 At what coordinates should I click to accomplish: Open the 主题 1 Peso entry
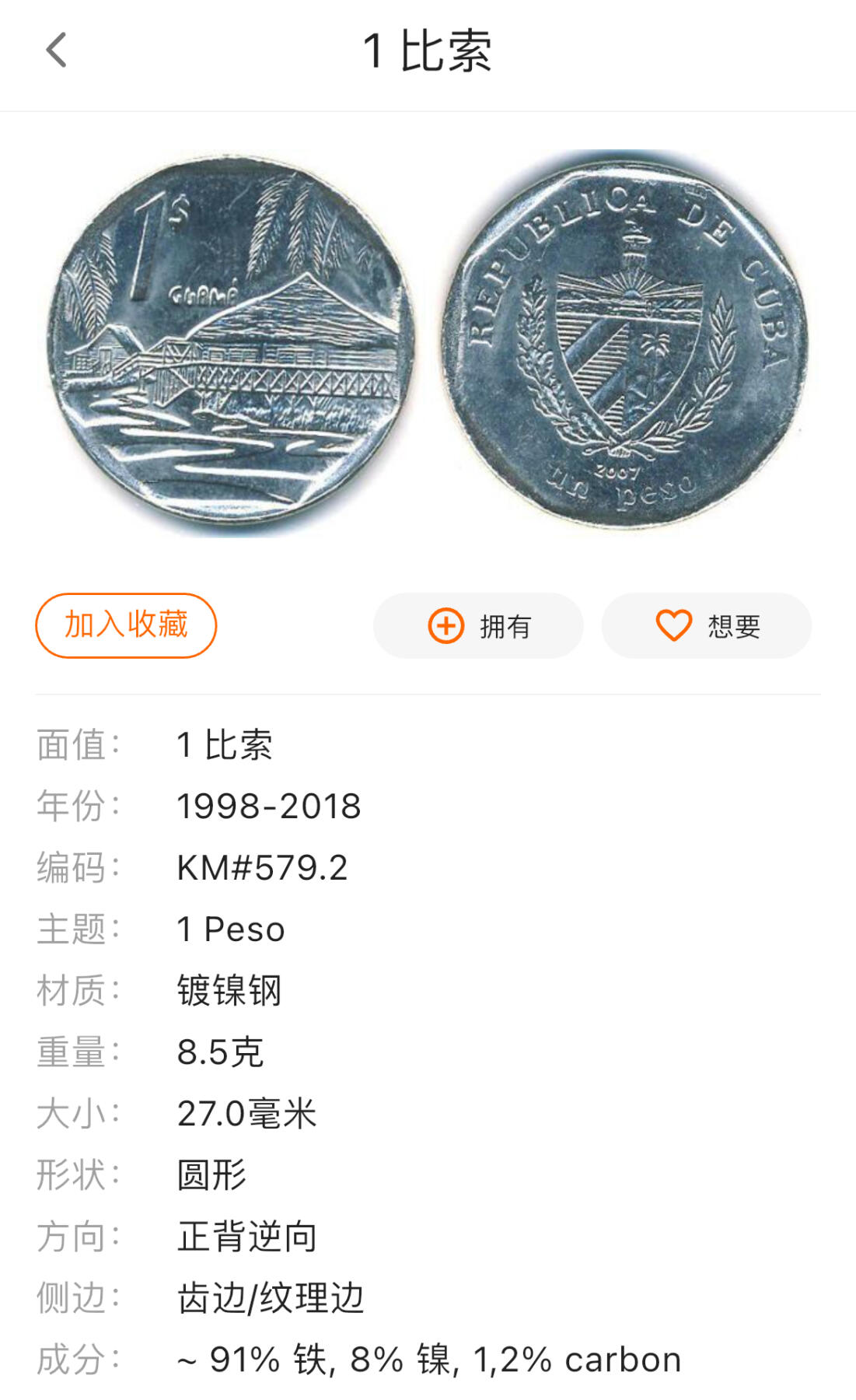tap(230, 929)
